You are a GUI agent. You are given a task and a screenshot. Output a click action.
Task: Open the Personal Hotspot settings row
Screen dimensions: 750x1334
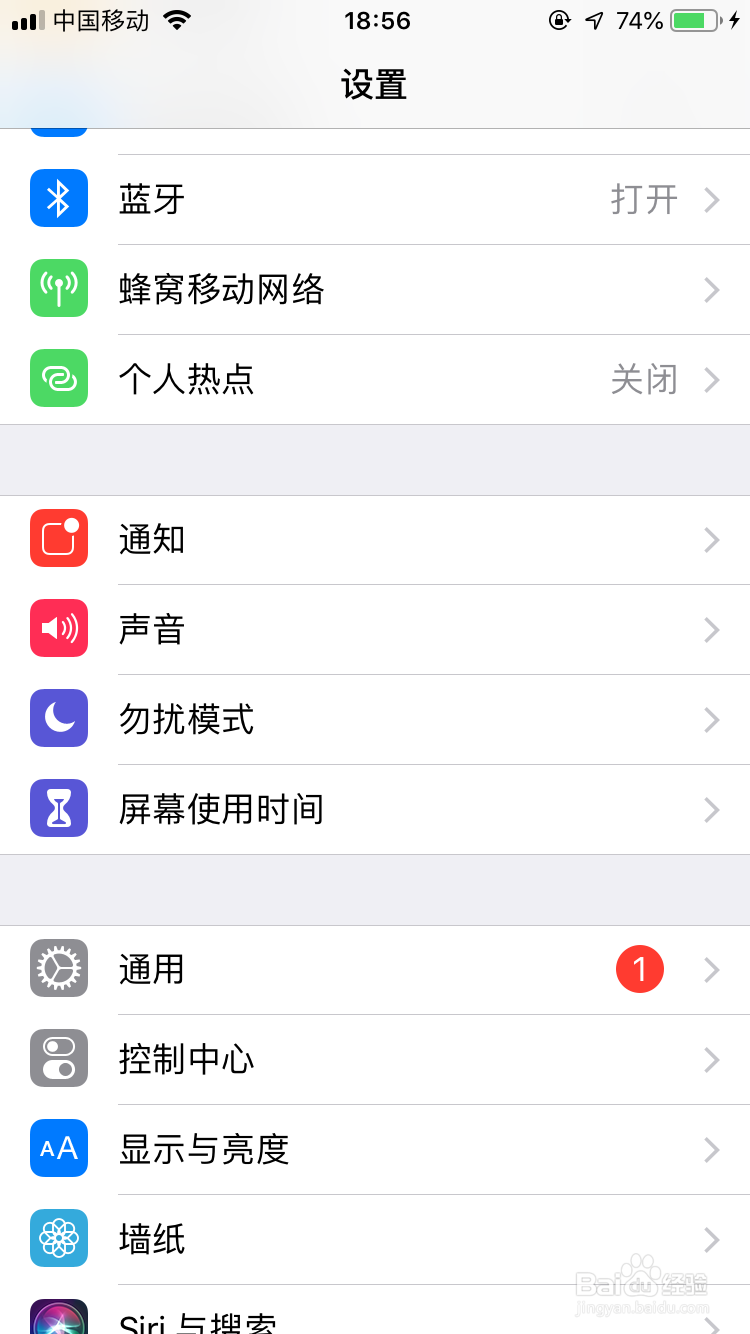tap(375, 378)
